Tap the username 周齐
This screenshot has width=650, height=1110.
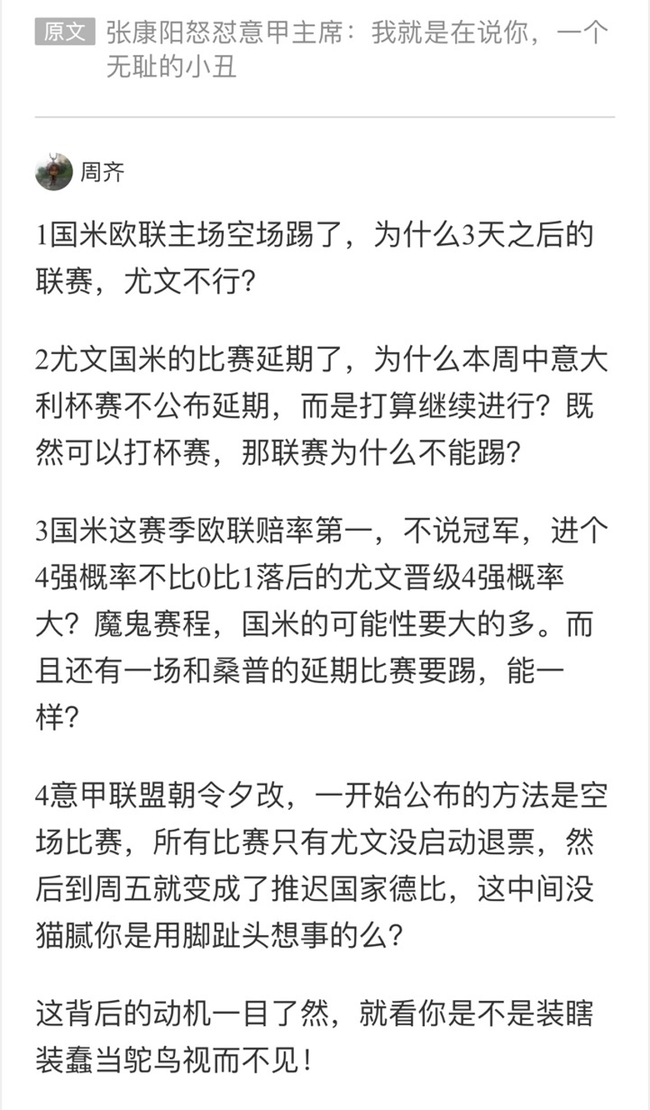103,172
